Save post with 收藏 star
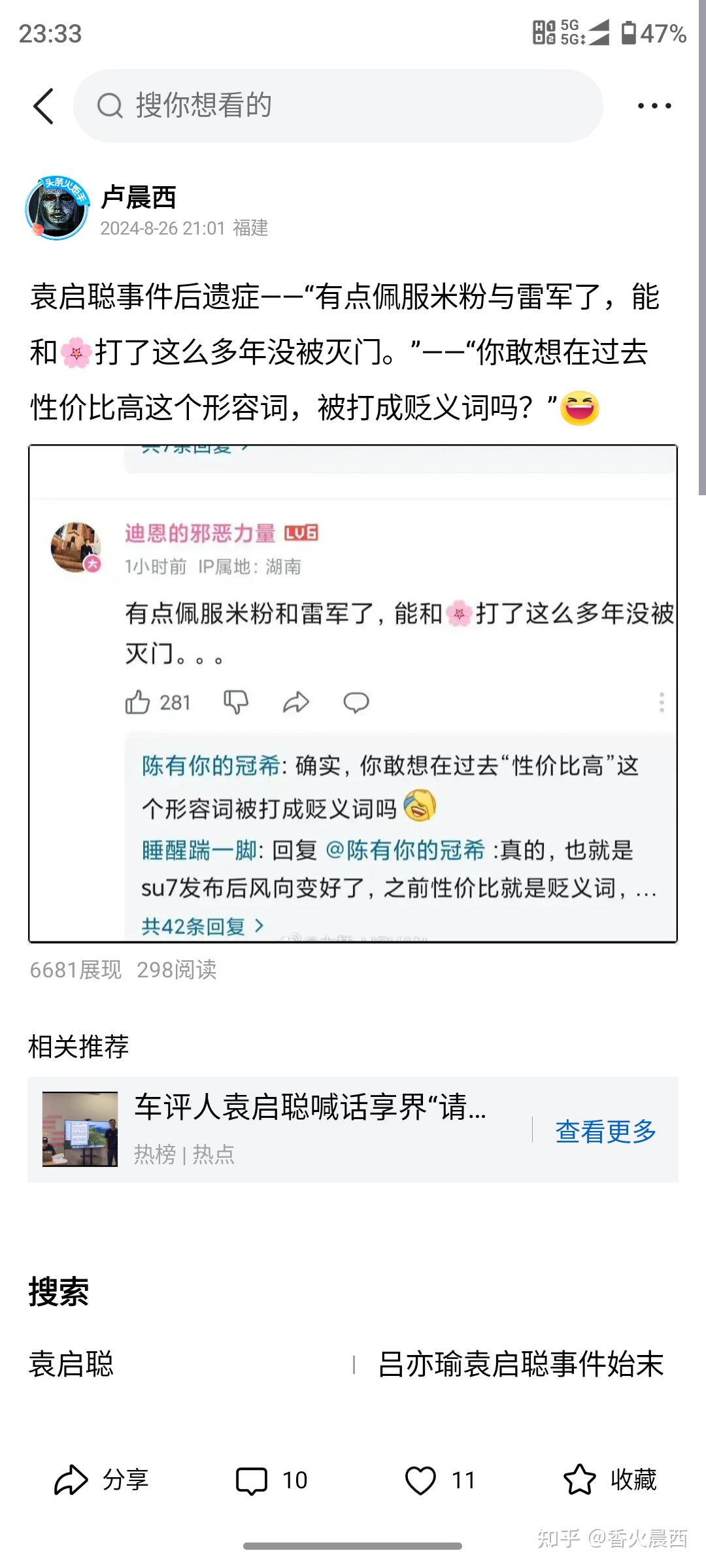The height and width of the screenshot is (1568, 706). [609, 1480]
